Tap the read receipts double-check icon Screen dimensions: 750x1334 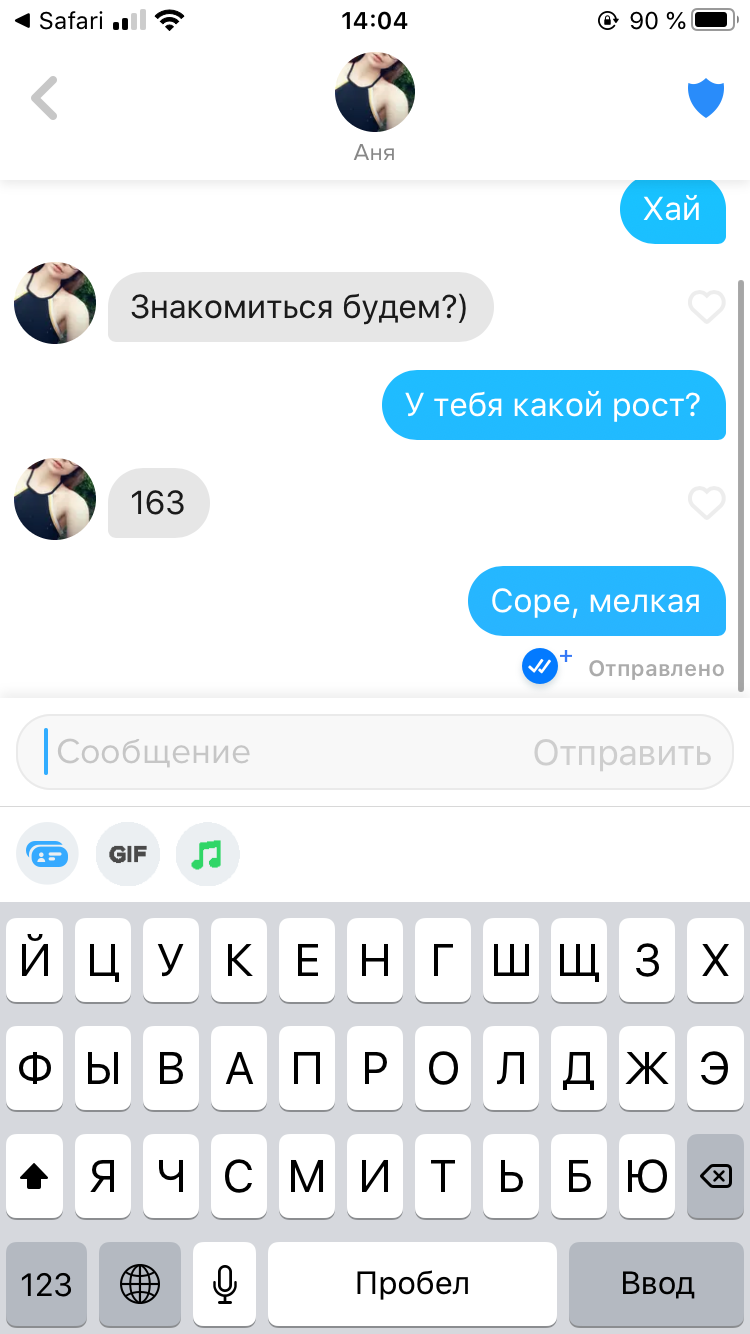[x=540, y=666]
